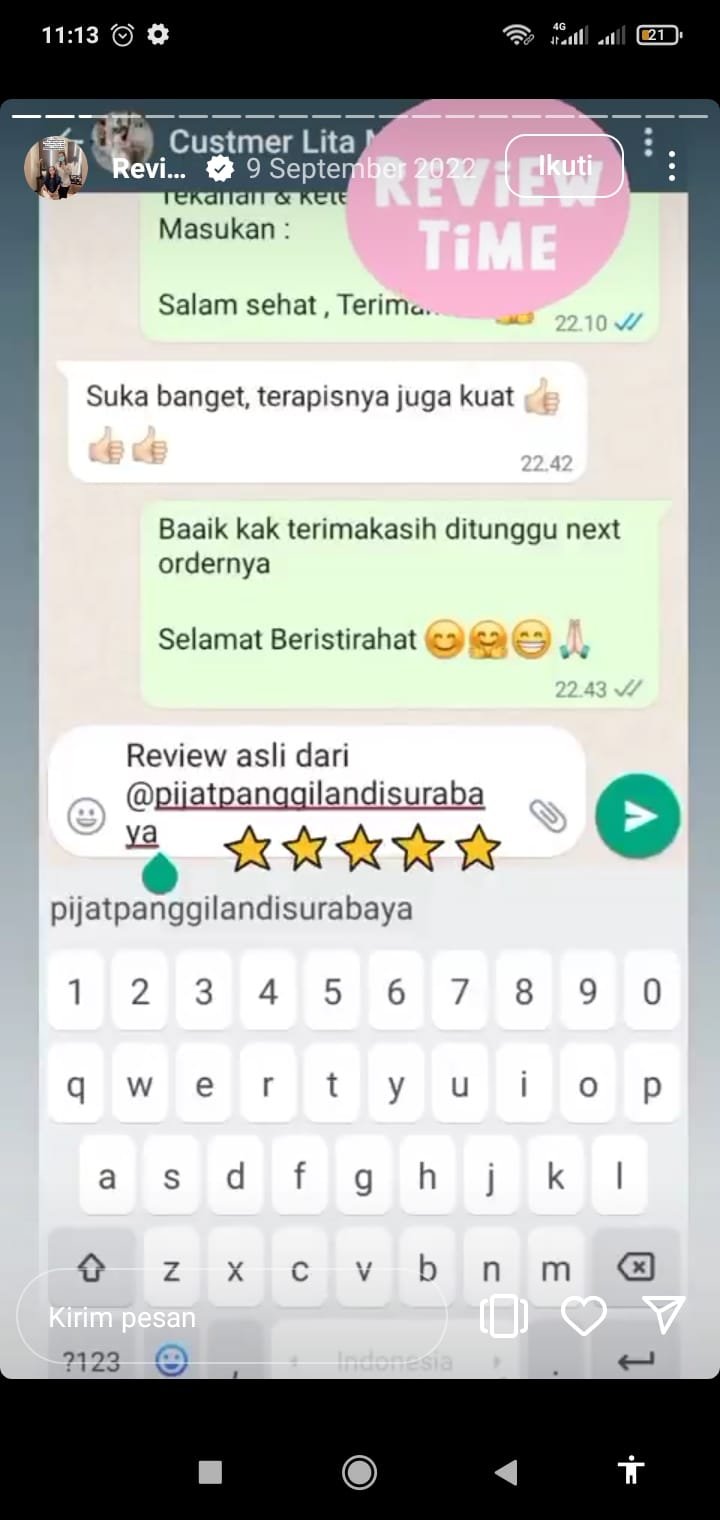Tap the carousel icon beside the heart
The height and width of the screenshot is (1520, 720).
[x=504, y=1316]
